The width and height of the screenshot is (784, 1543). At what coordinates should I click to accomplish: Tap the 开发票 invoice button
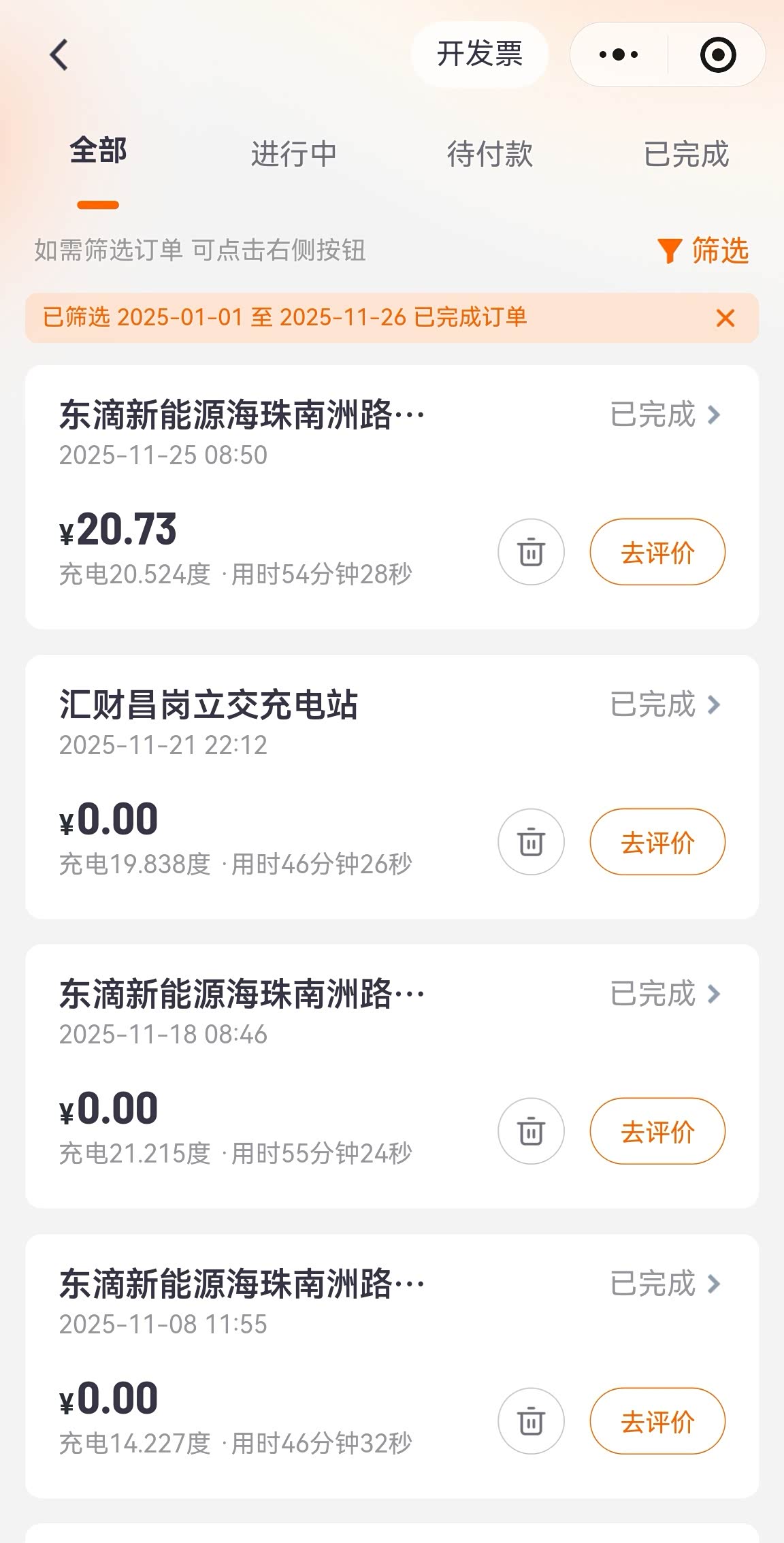480,54
